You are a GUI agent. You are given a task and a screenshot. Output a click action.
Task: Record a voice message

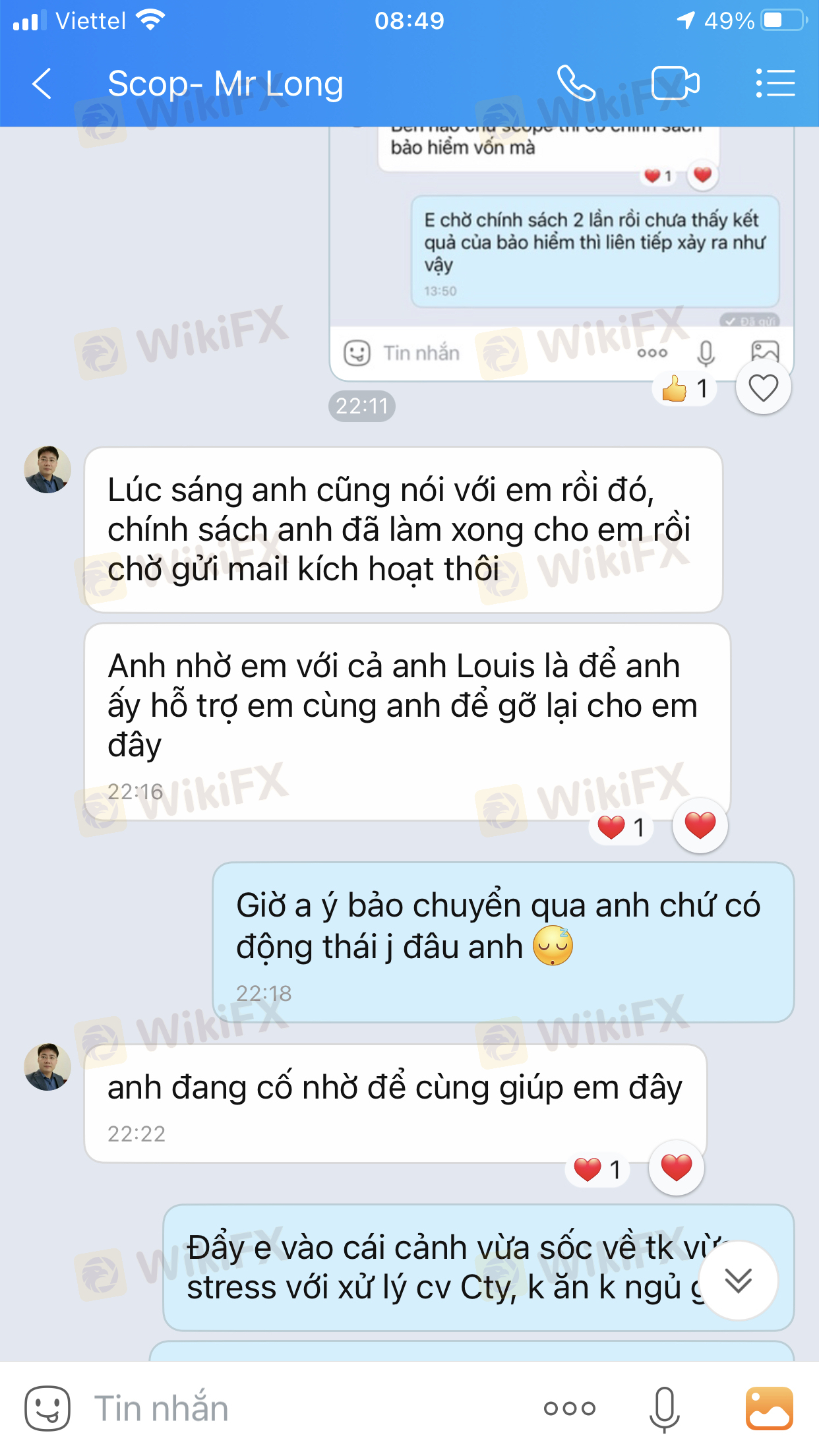664,1408
